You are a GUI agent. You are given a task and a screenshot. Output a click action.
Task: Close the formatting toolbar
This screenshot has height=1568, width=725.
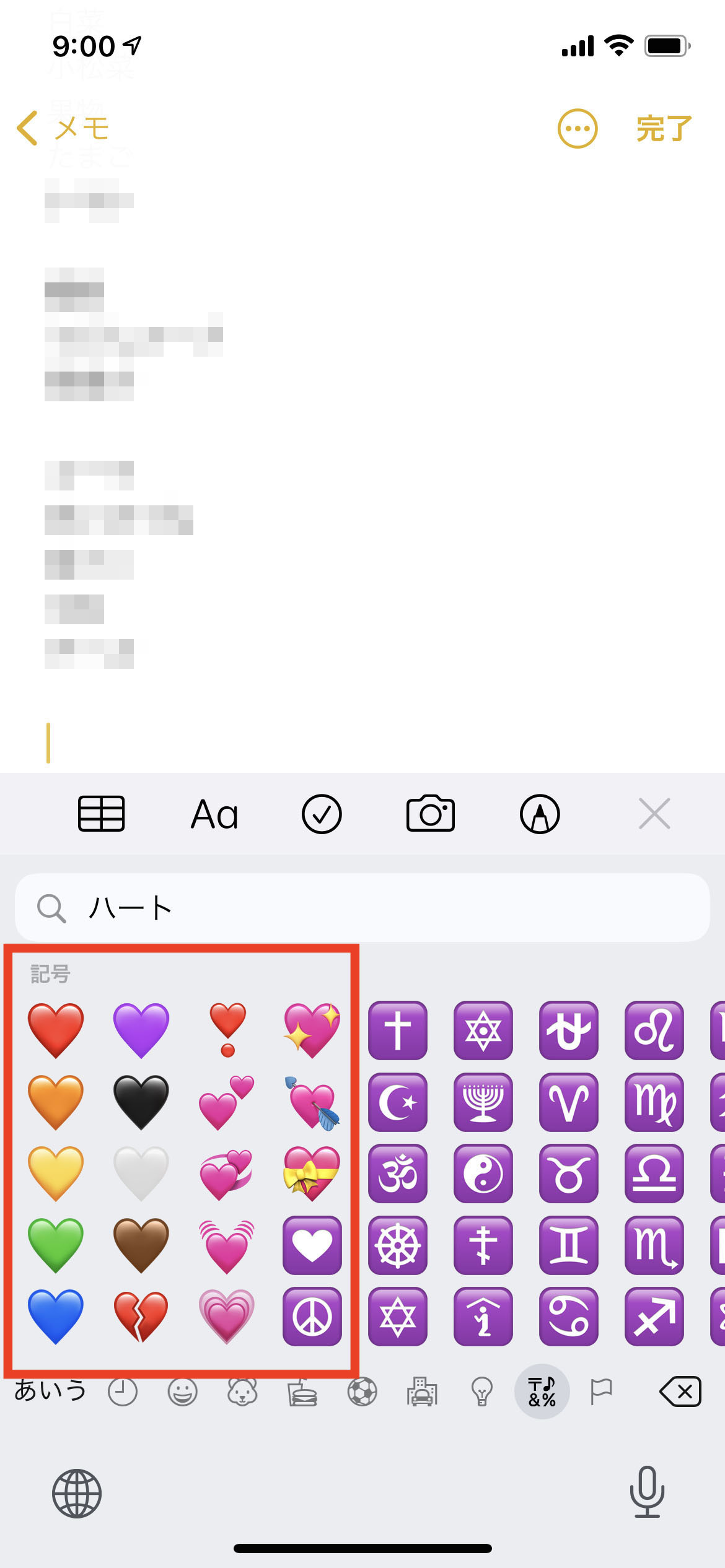[654, 813]
